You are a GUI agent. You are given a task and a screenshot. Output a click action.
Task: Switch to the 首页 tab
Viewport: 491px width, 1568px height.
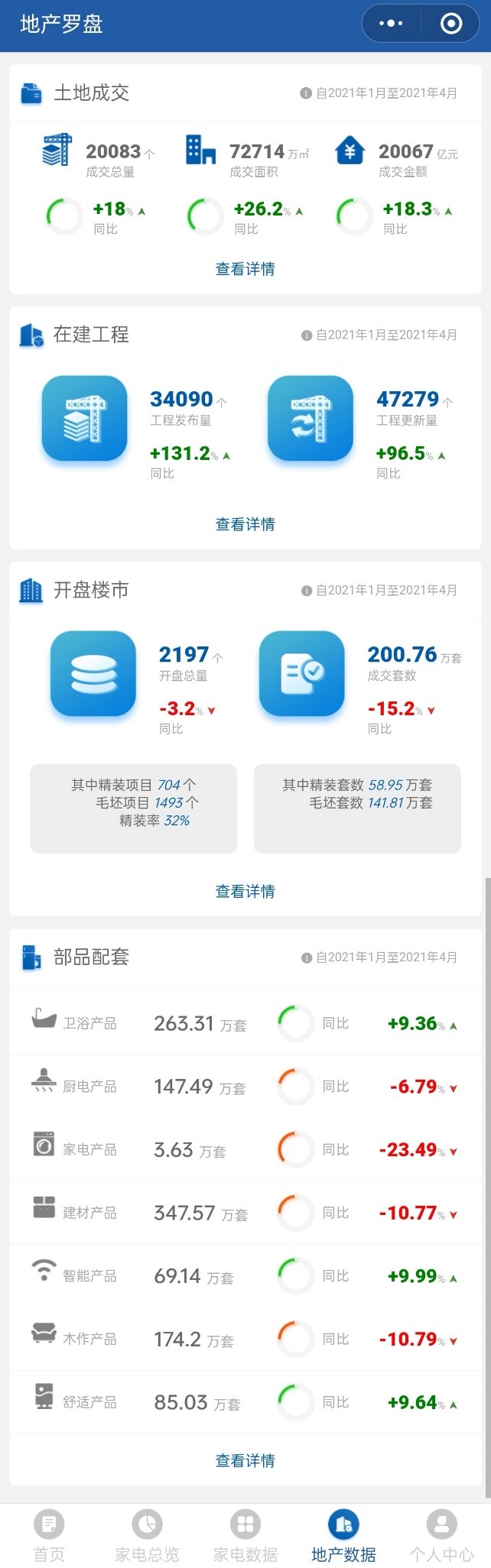[x=49, y=1536]
